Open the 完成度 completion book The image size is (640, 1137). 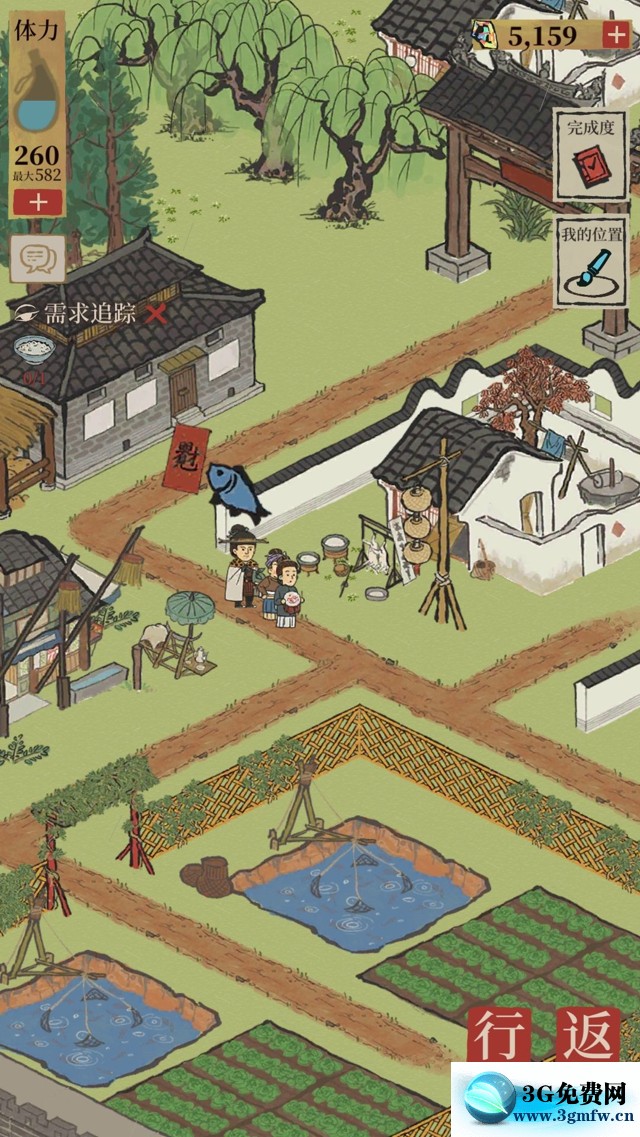click(590, 155)
